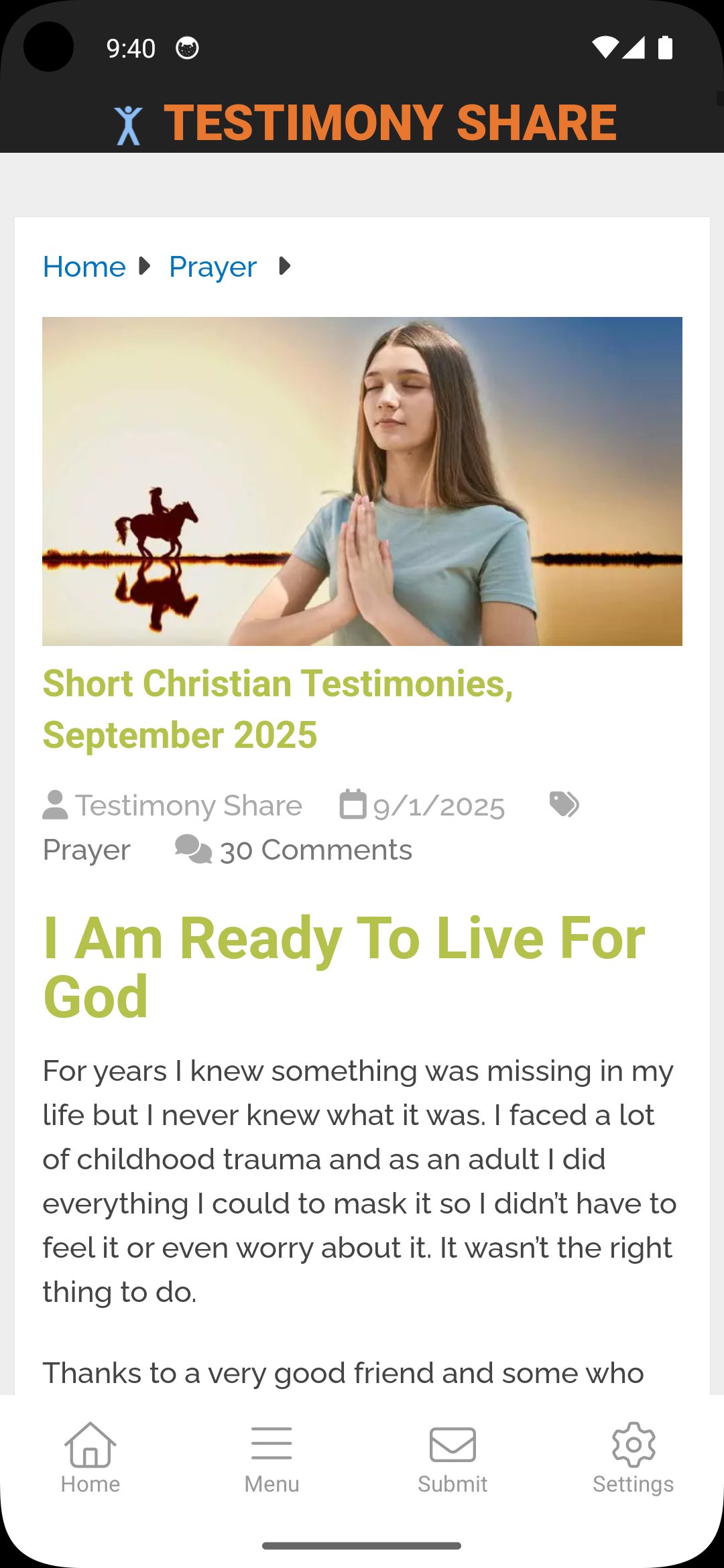View the 30 Comments
This screenshot has height=1568, width=724.
pos(315,850)
